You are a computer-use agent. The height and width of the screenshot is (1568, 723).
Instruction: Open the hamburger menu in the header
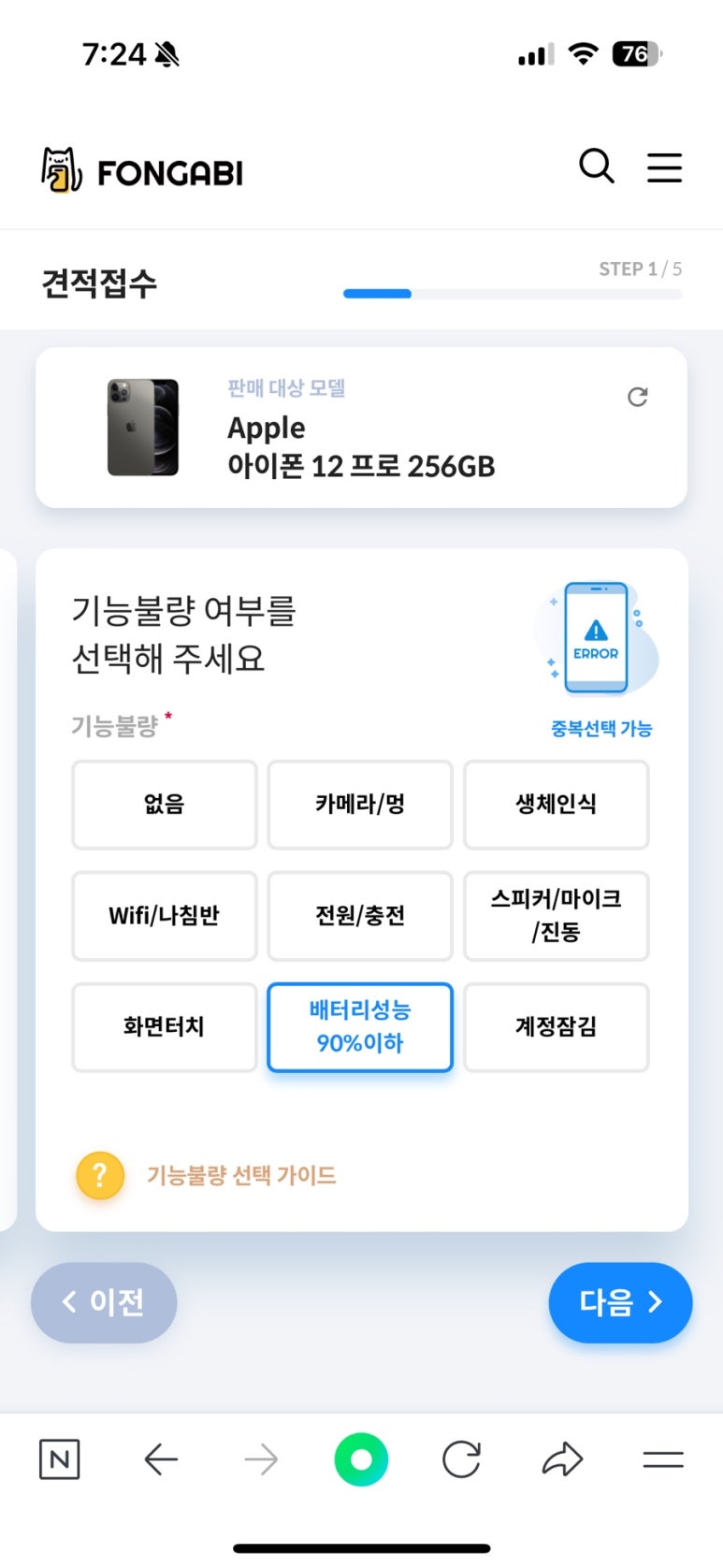point(664,167)
